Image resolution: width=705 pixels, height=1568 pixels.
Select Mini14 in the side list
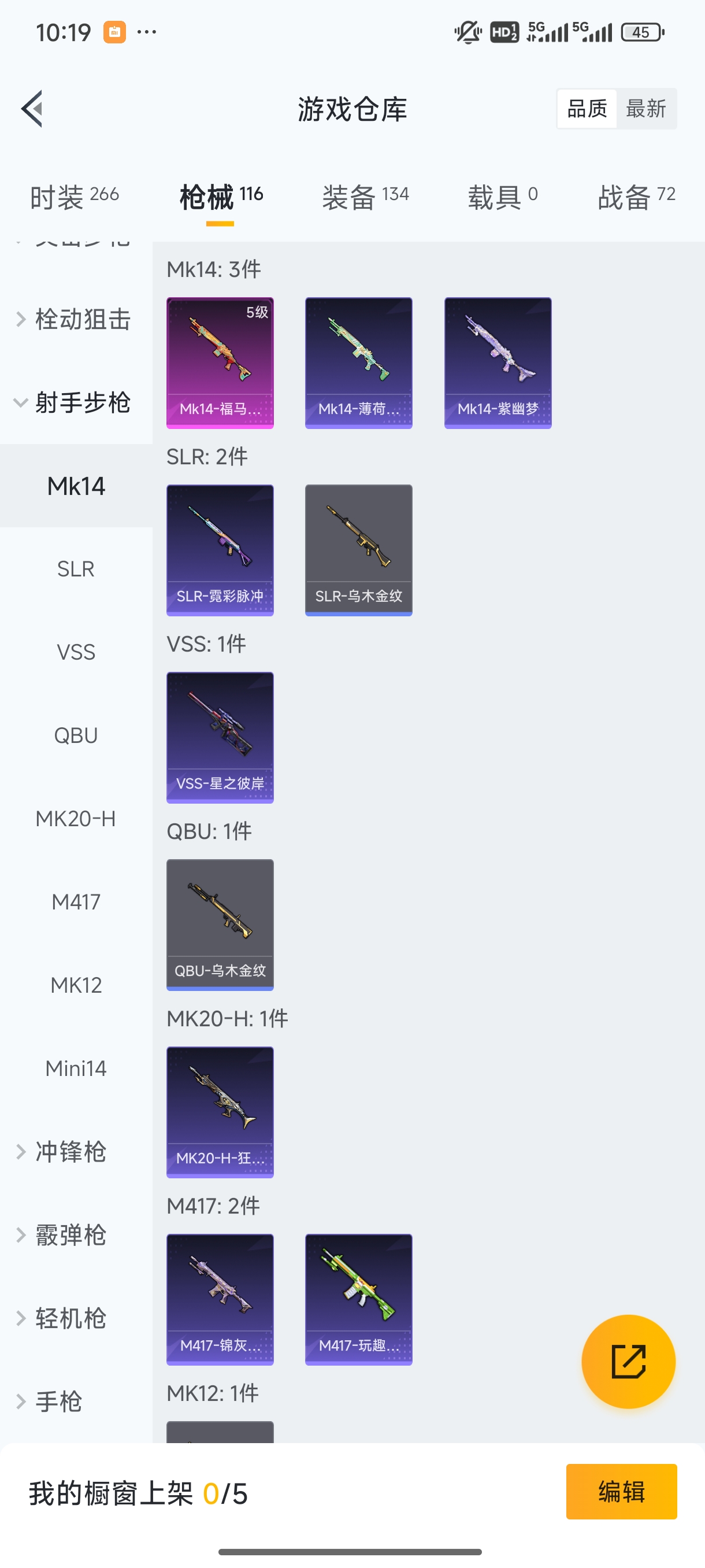coord(76,1068)
